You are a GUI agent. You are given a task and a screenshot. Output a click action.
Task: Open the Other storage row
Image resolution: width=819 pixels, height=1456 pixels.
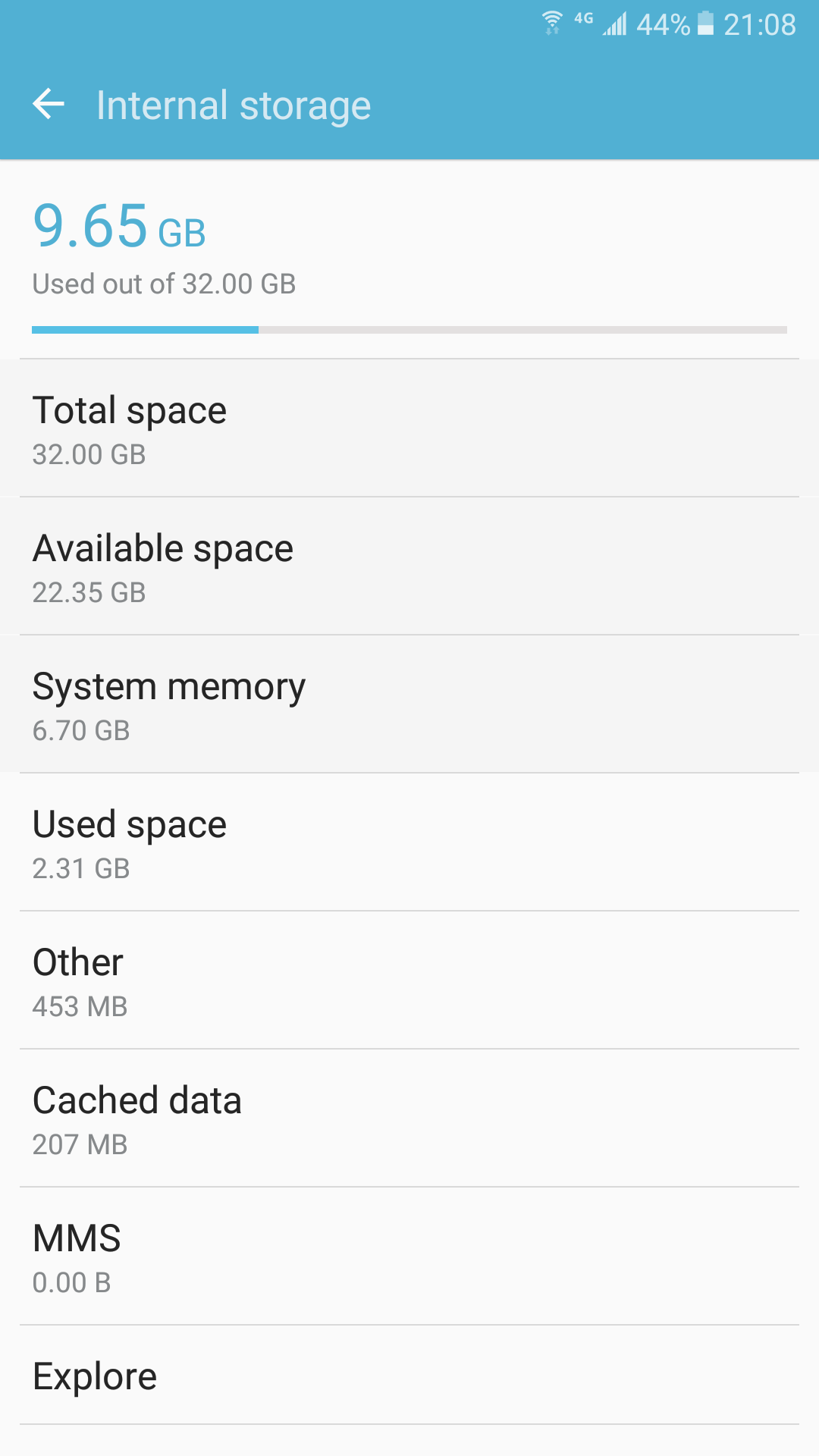409,981
